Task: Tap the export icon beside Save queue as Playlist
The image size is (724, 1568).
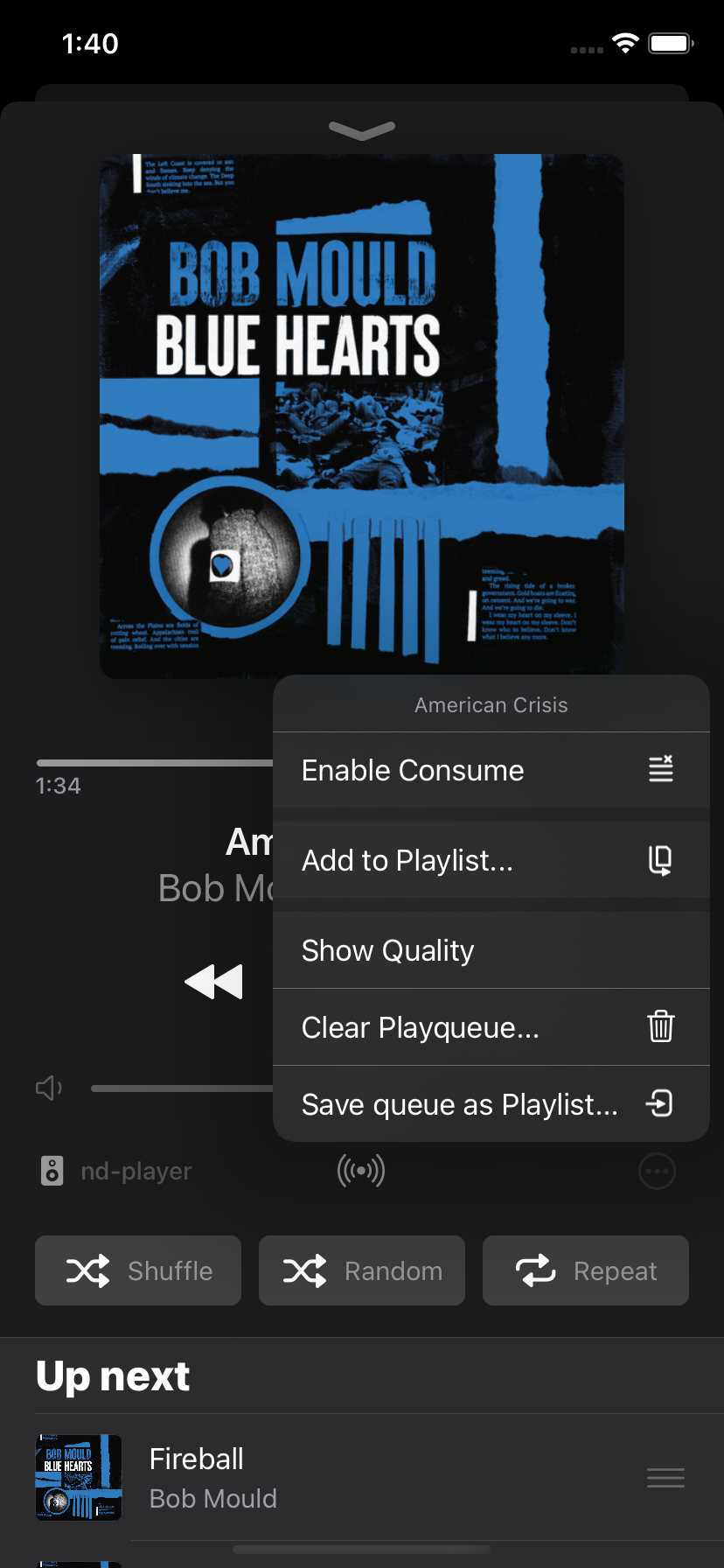Action: pyautogui.click(x=660, y=1103)
